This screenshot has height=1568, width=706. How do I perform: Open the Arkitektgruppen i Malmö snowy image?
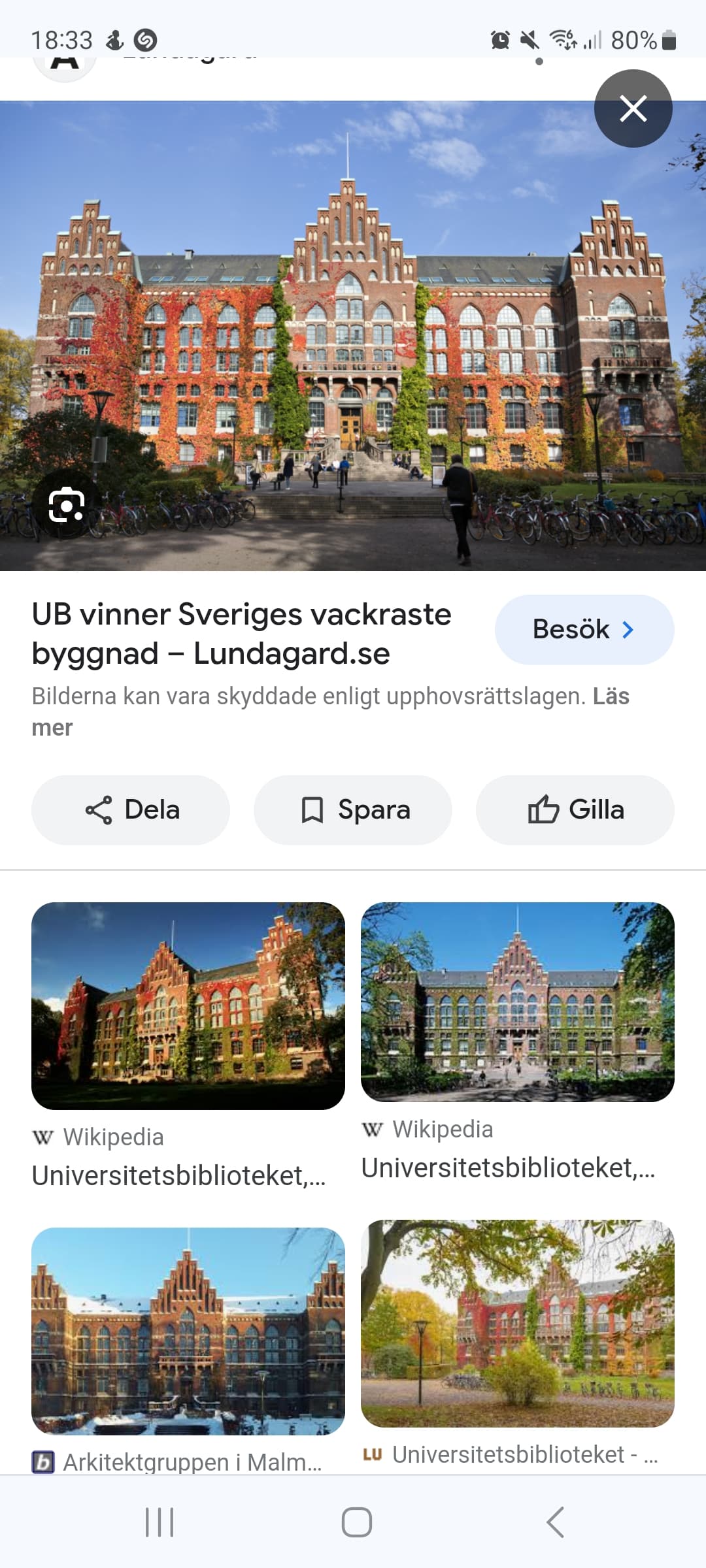click(188, 1331)
